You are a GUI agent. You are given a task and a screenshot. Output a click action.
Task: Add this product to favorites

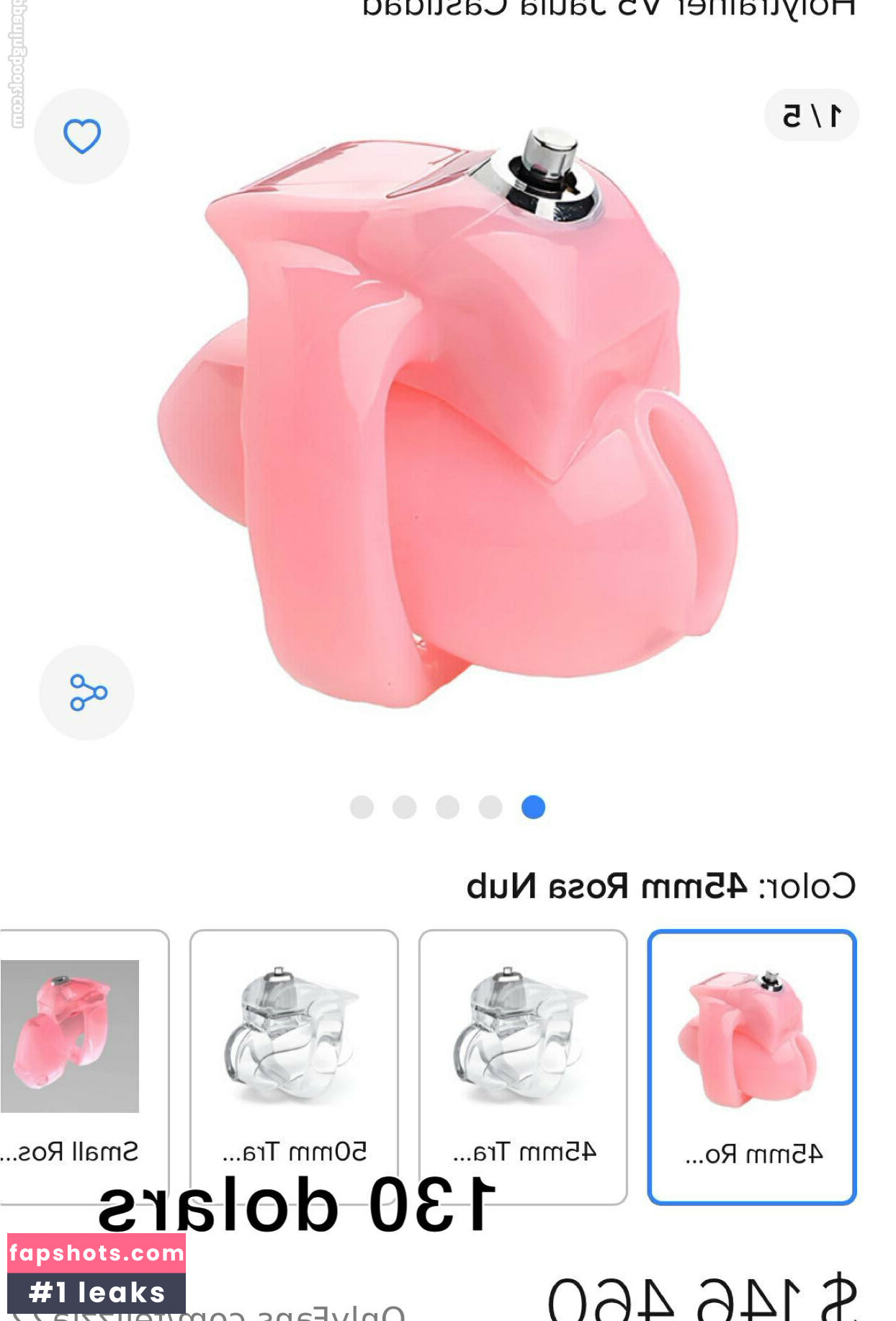pos(81,136)
